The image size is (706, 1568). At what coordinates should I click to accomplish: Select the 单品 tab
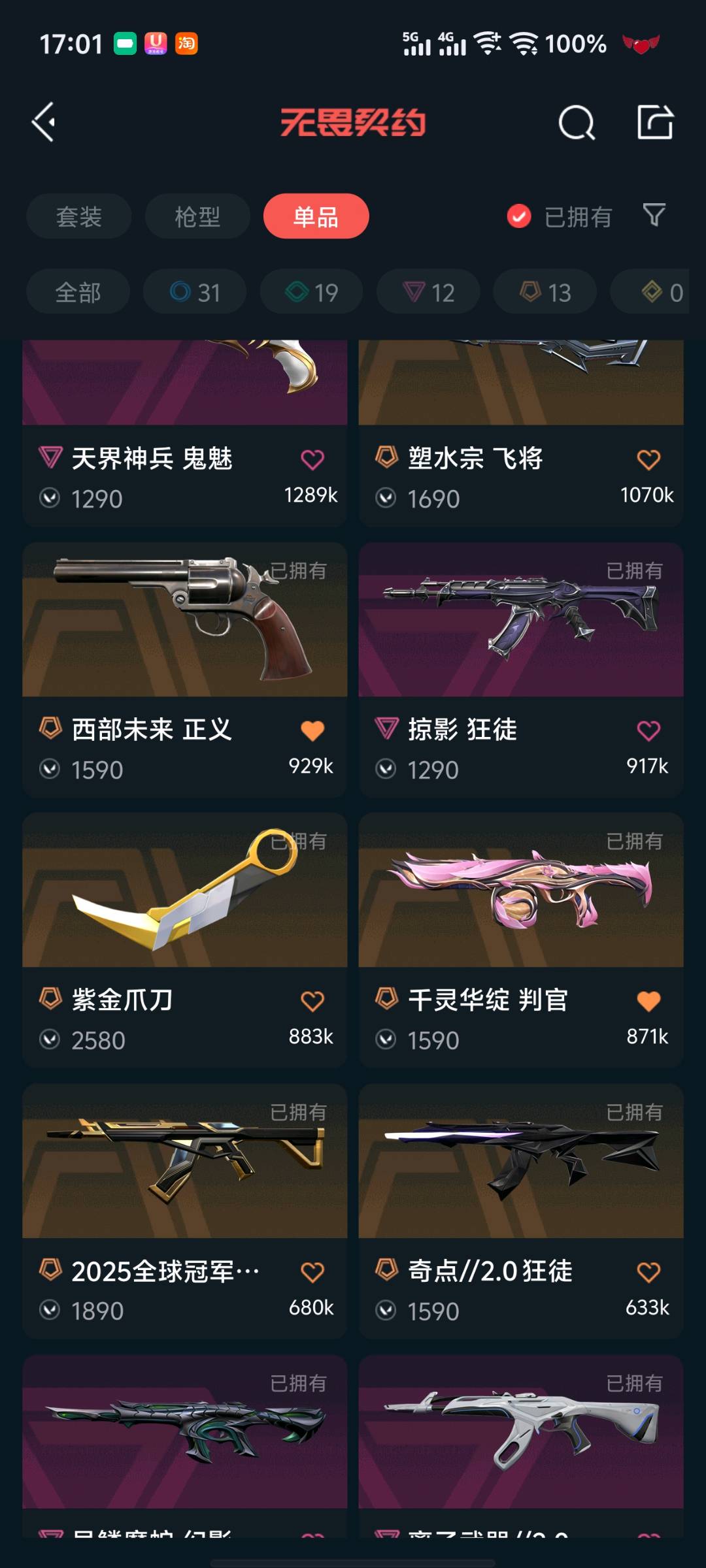pos(316,216)
